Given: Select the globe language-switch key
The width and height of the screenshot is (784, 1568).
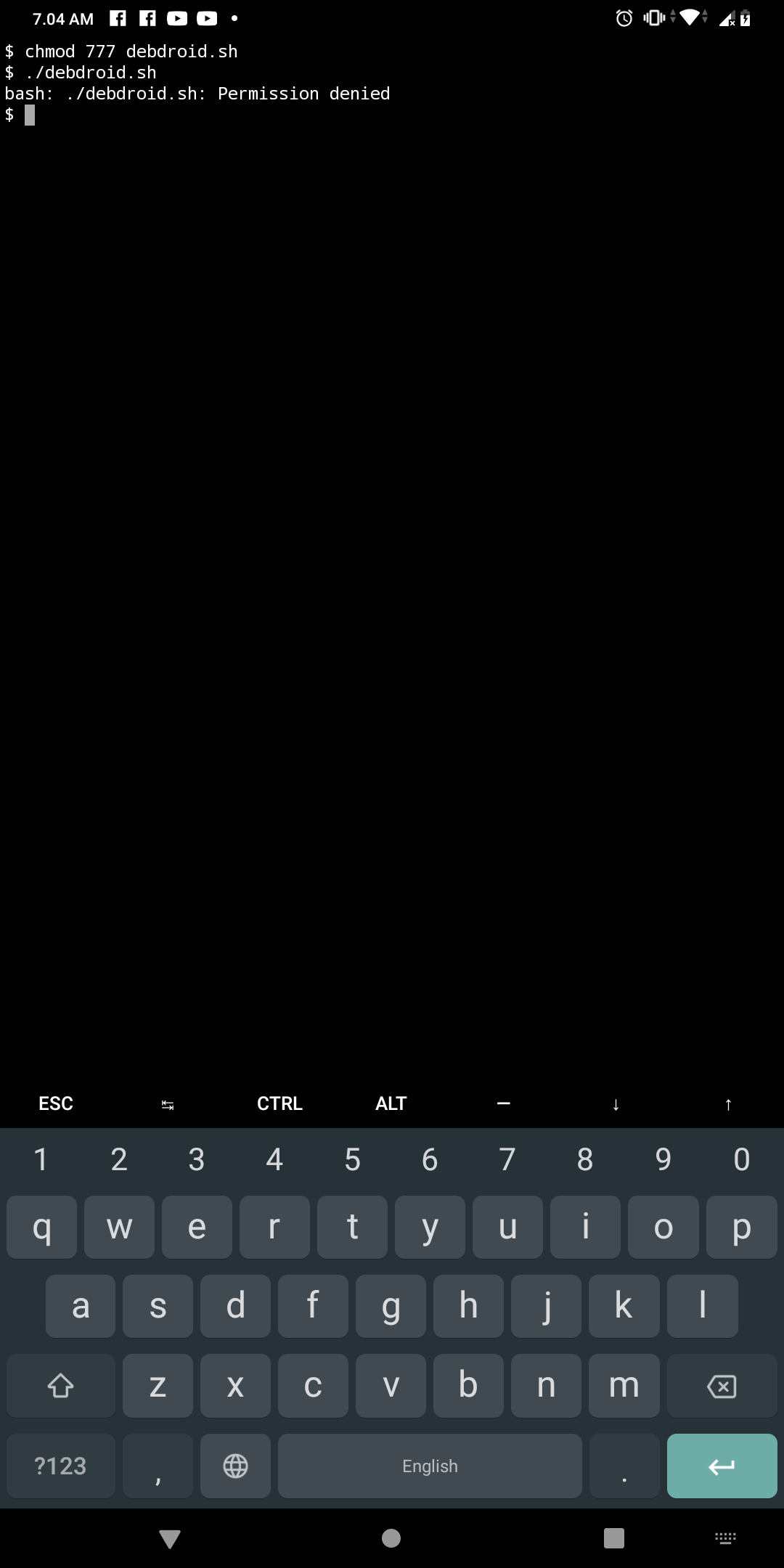Looking at the screenshot, I should tap(235, 1466).
